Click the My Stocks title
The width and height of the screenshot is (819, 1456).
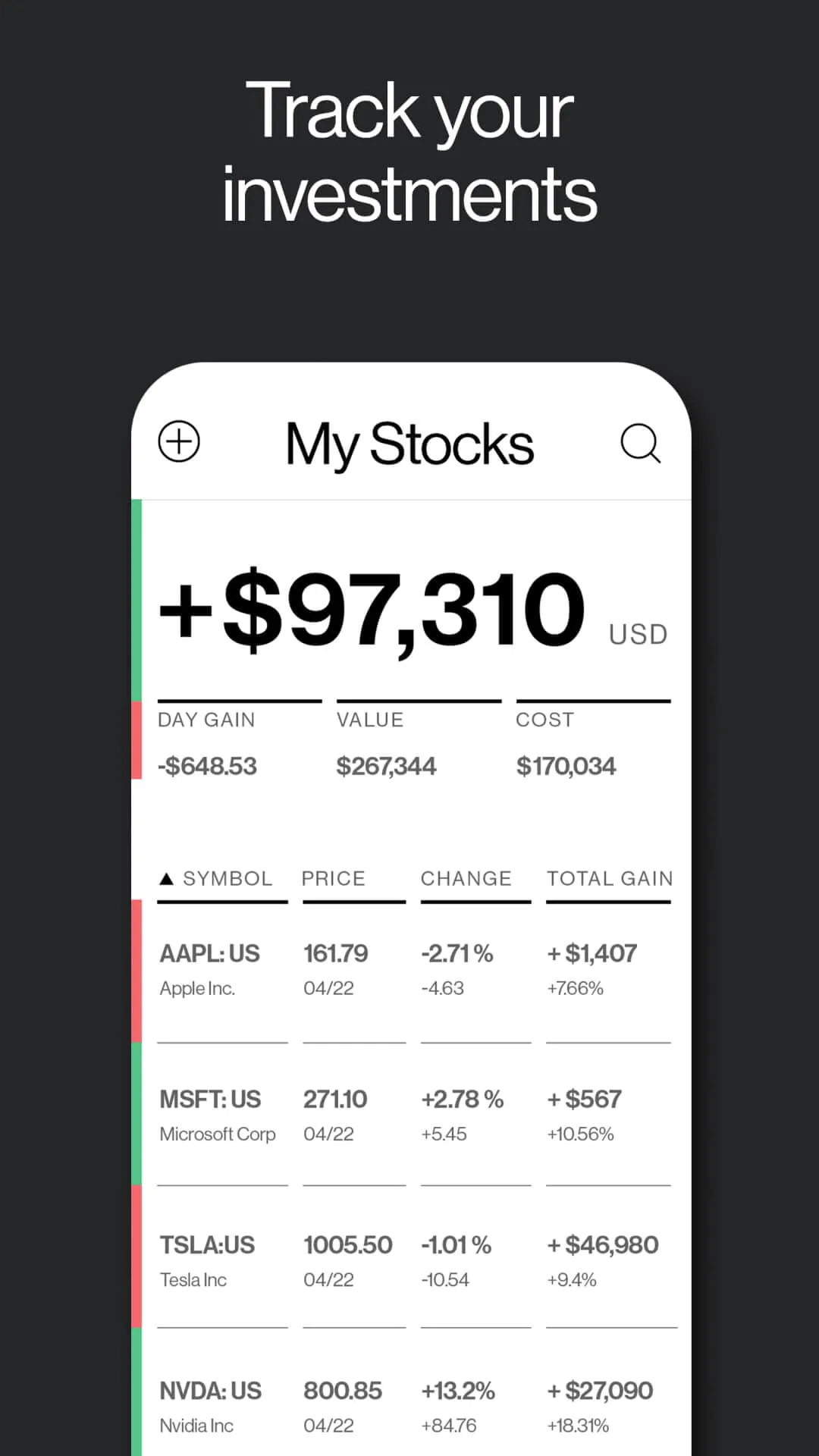click(409, 444)
